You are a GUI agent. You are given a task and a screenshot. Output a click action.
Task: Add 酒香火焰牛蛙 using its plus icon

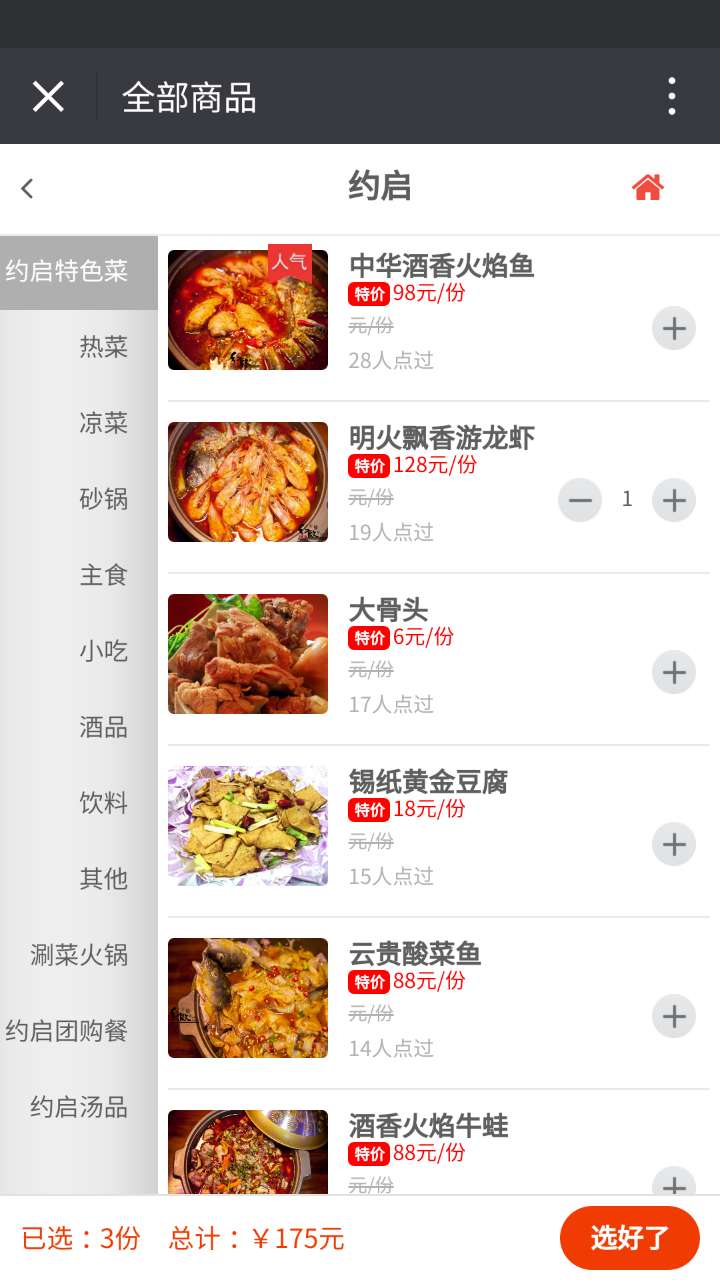point(673,1188)
